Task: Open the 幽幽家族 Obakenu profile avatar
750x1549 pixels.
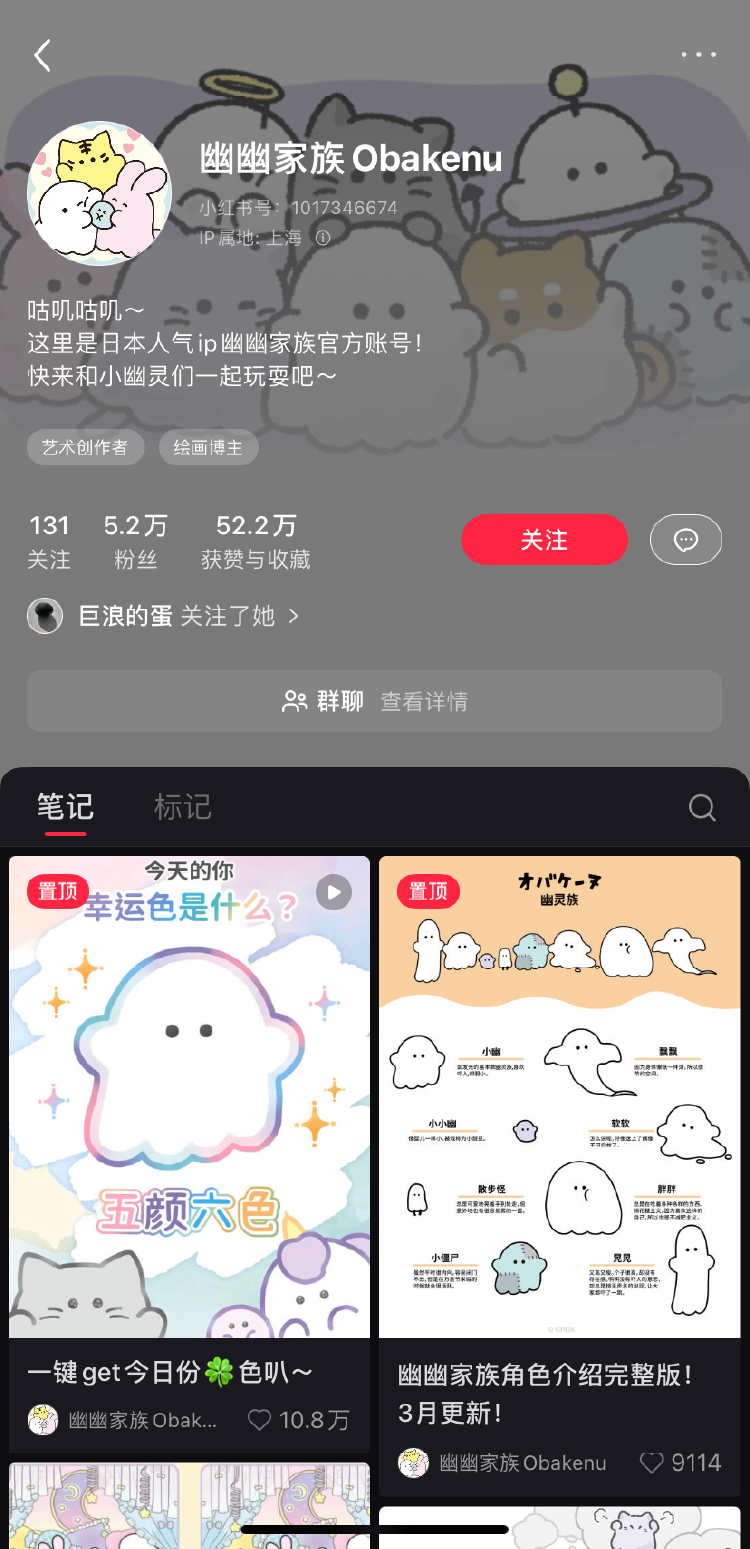Action: coord(100,193)
